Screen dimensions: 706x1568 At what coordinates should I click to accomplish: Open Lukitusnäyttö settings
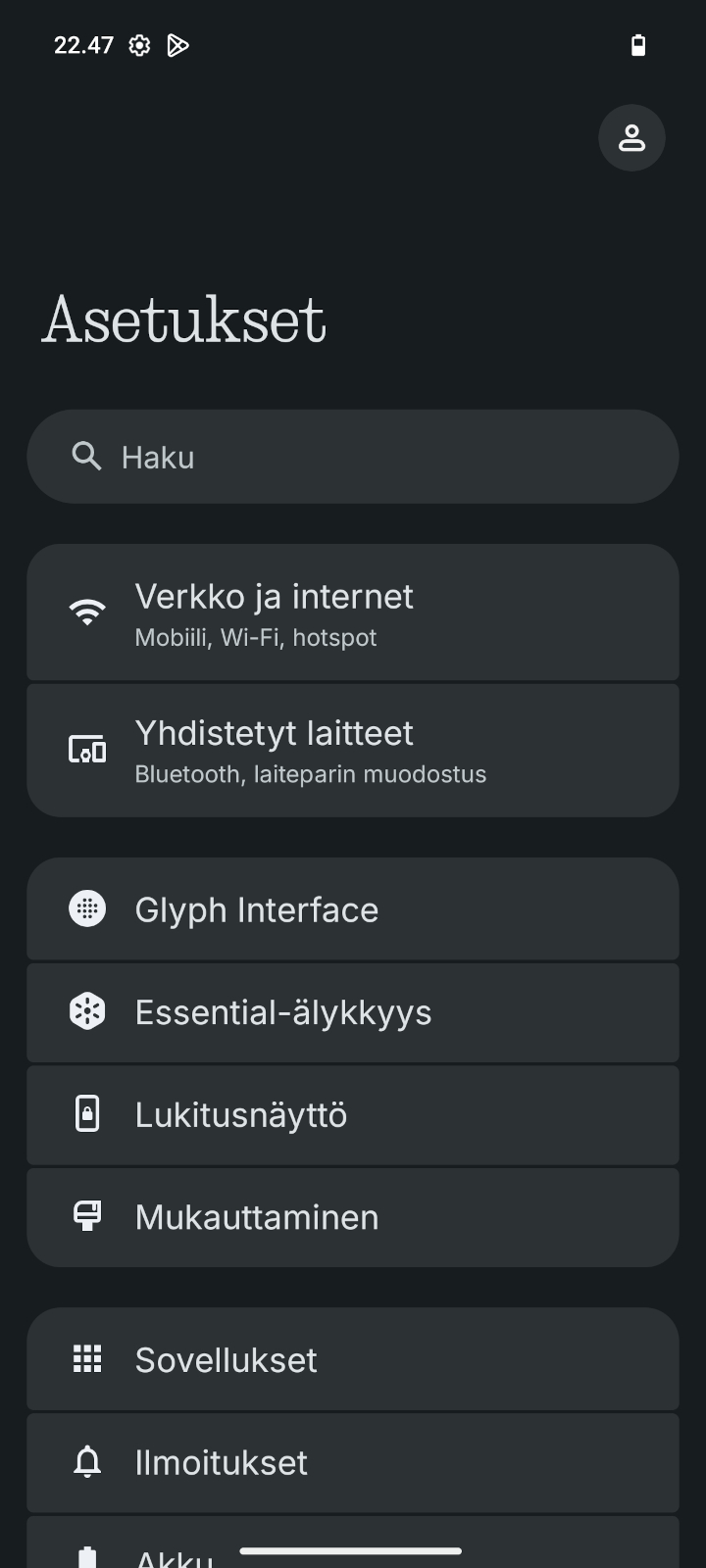[x=353, y=1115]
